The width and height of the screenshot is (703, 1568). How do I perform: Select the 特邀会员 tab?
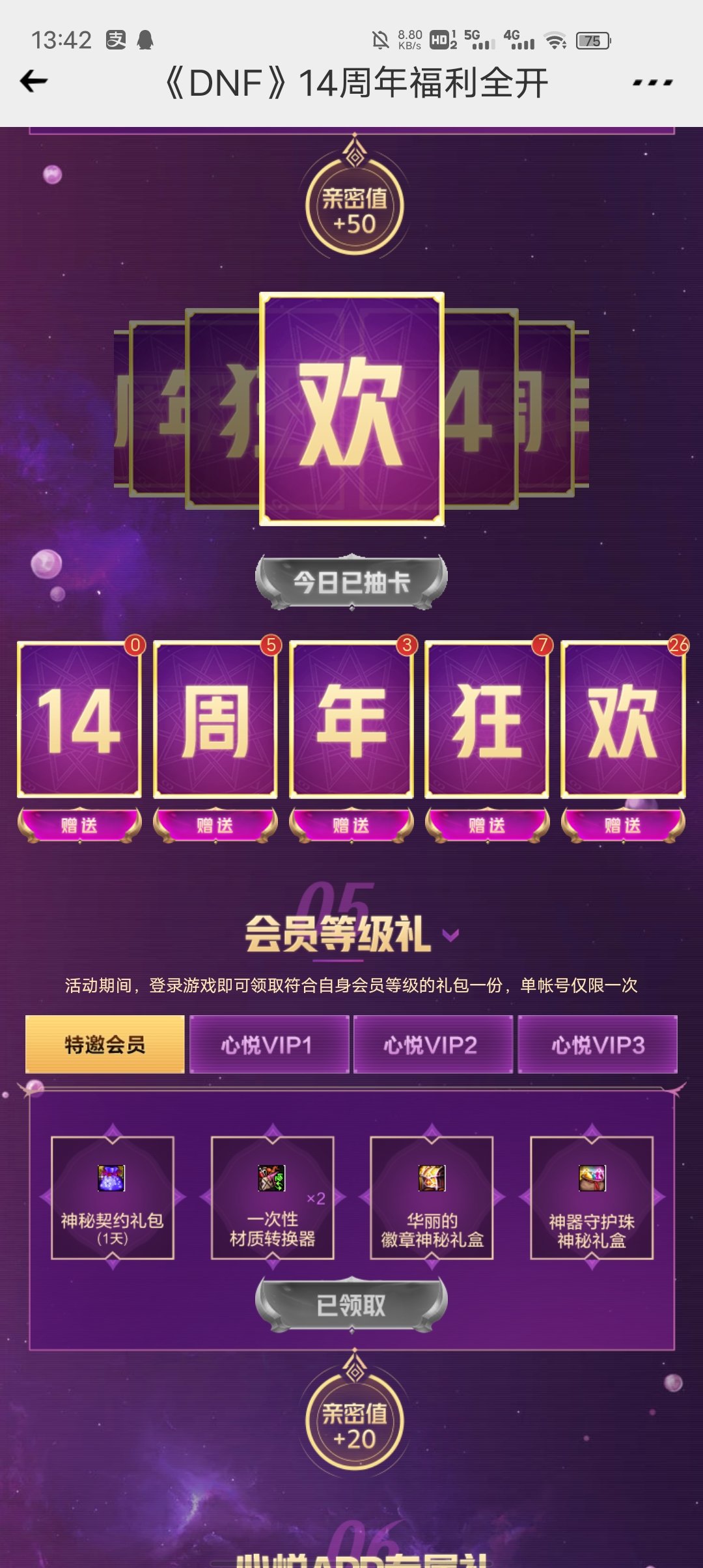(x=105, y=1044)
